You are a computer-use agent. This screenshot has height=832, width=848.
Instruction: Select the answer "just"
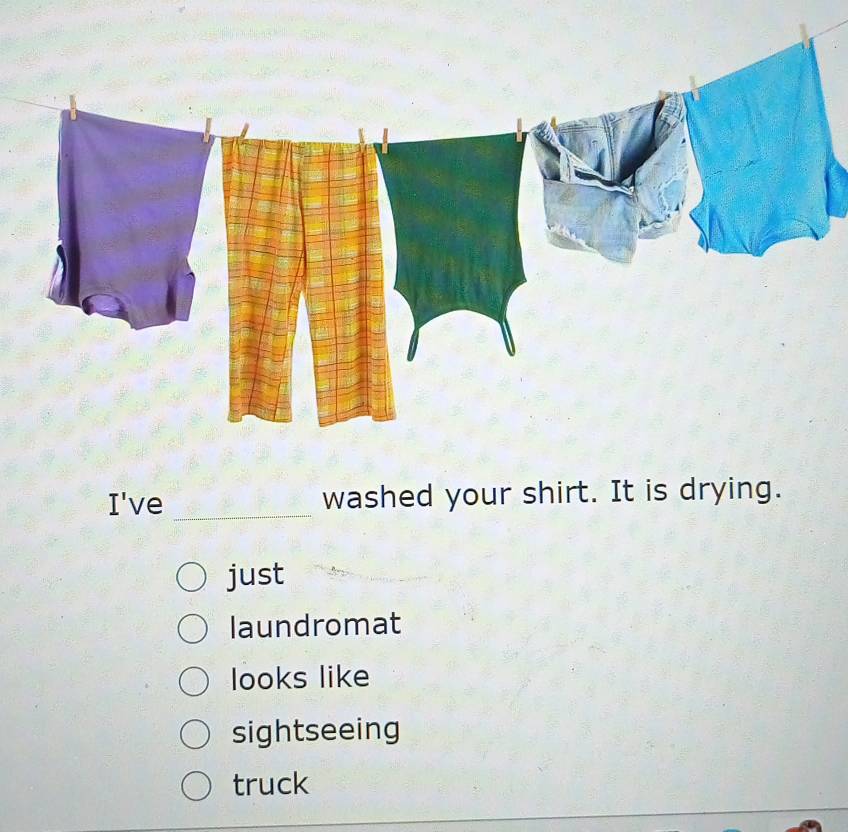(193, 577)
